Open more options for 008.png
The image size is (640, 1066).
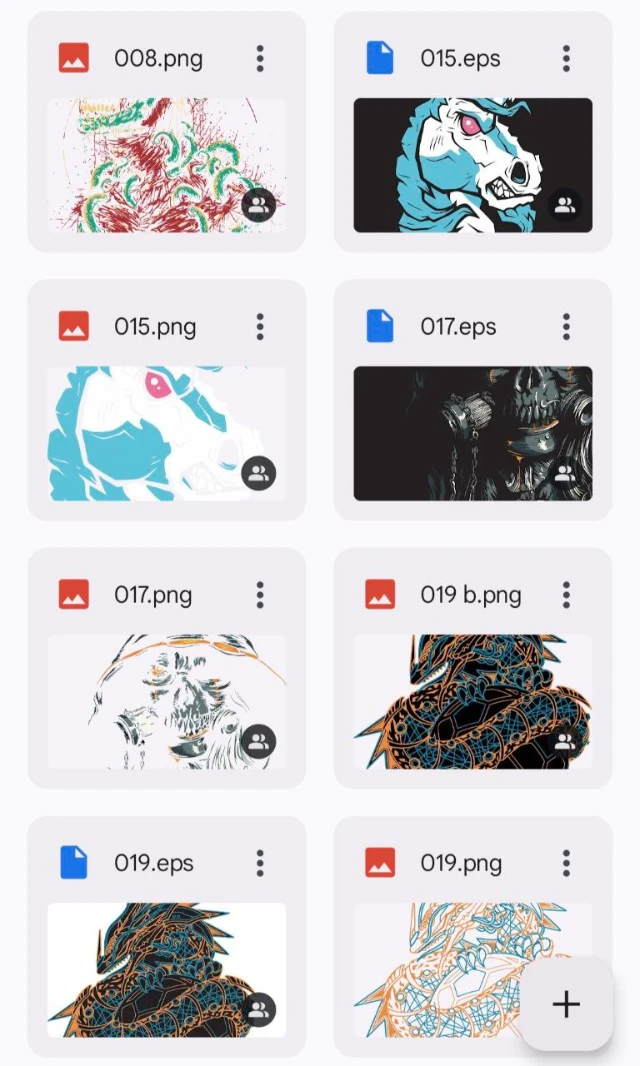(260, 58)
